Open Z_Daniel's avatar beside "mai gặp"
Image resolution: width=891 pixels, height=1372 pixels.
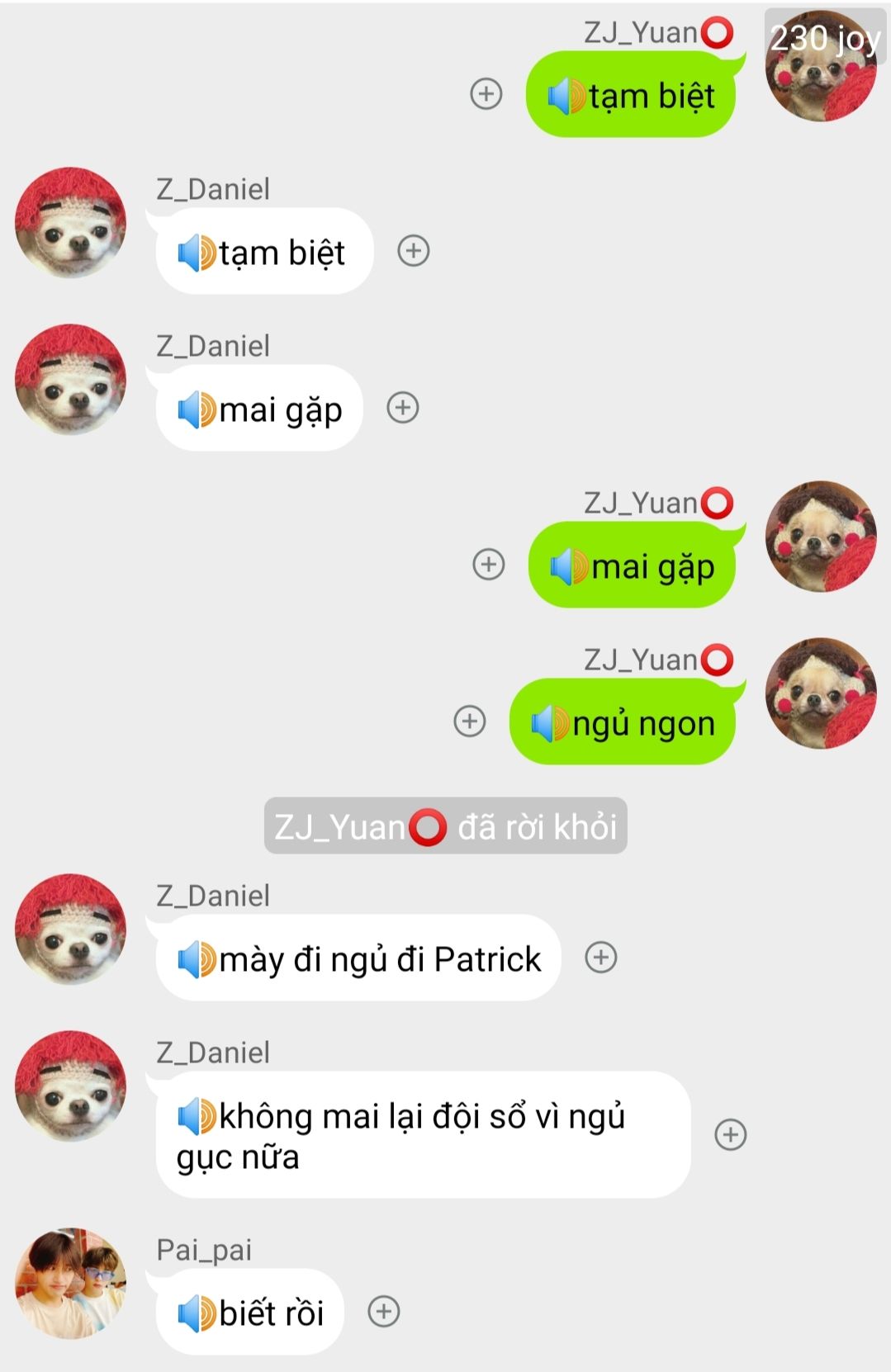[x=71, y=380]
